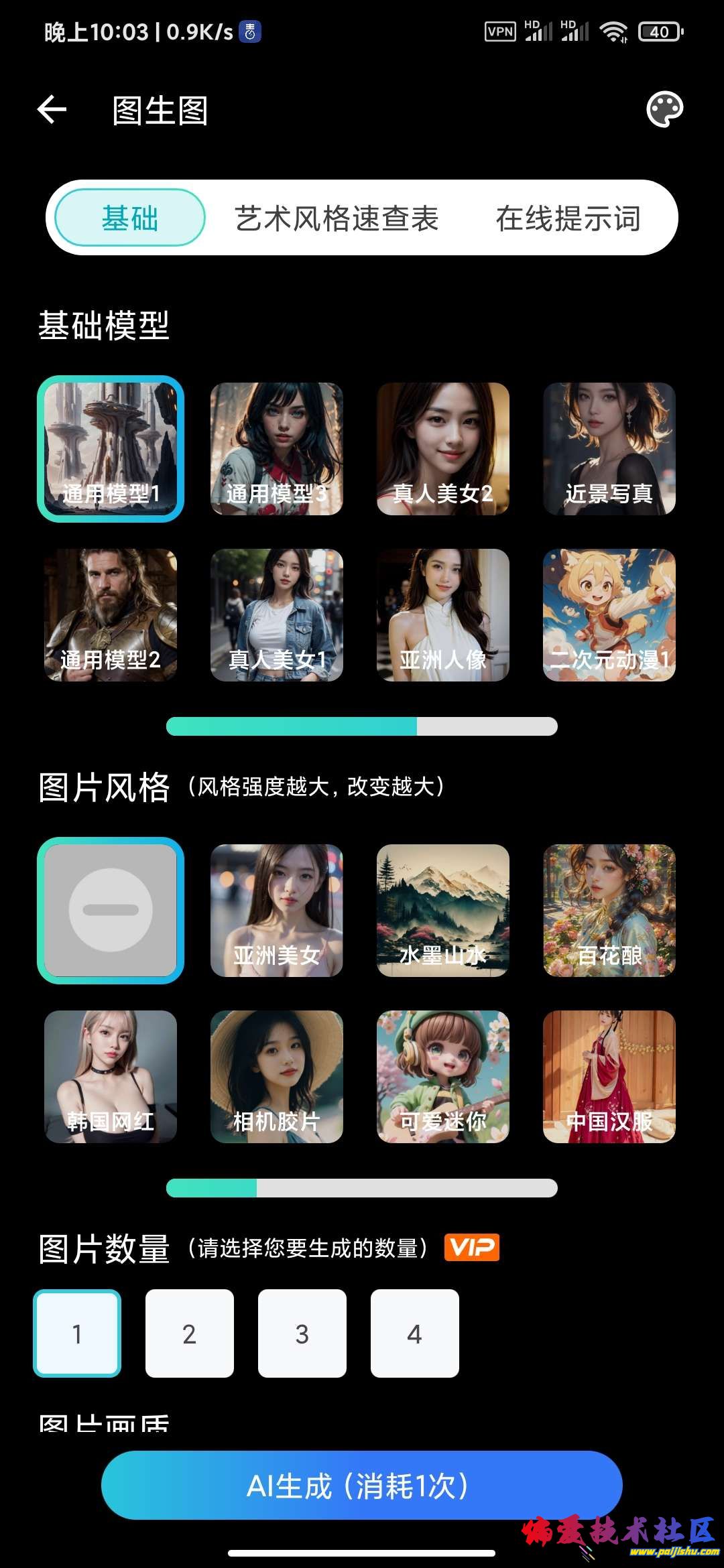Go back using the arrow icon
The width and height of the screenshot is (724, 1568).
pyautogui.click(x=52, y=109)
